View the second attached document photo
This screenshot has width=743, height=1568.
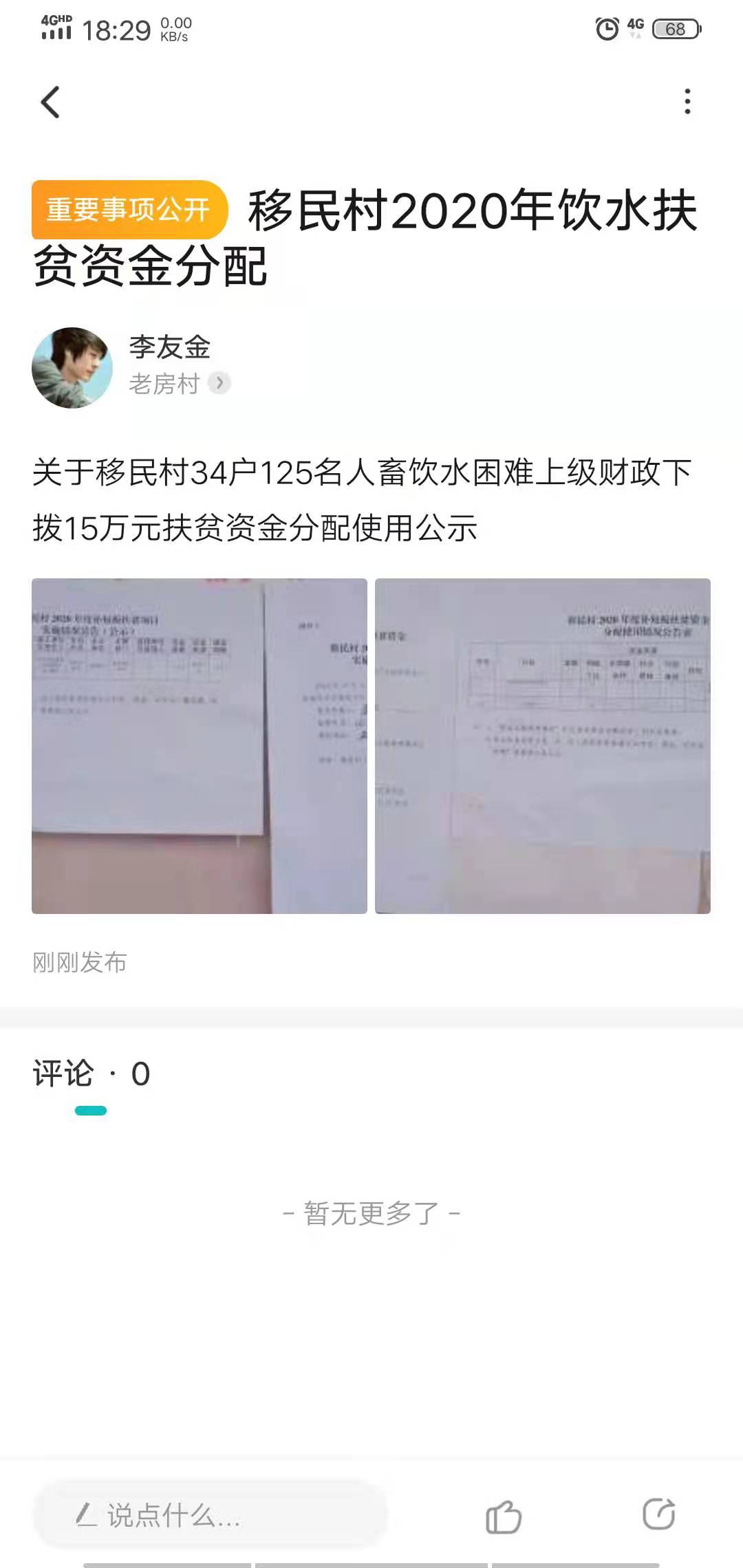(x=542, y=746)
